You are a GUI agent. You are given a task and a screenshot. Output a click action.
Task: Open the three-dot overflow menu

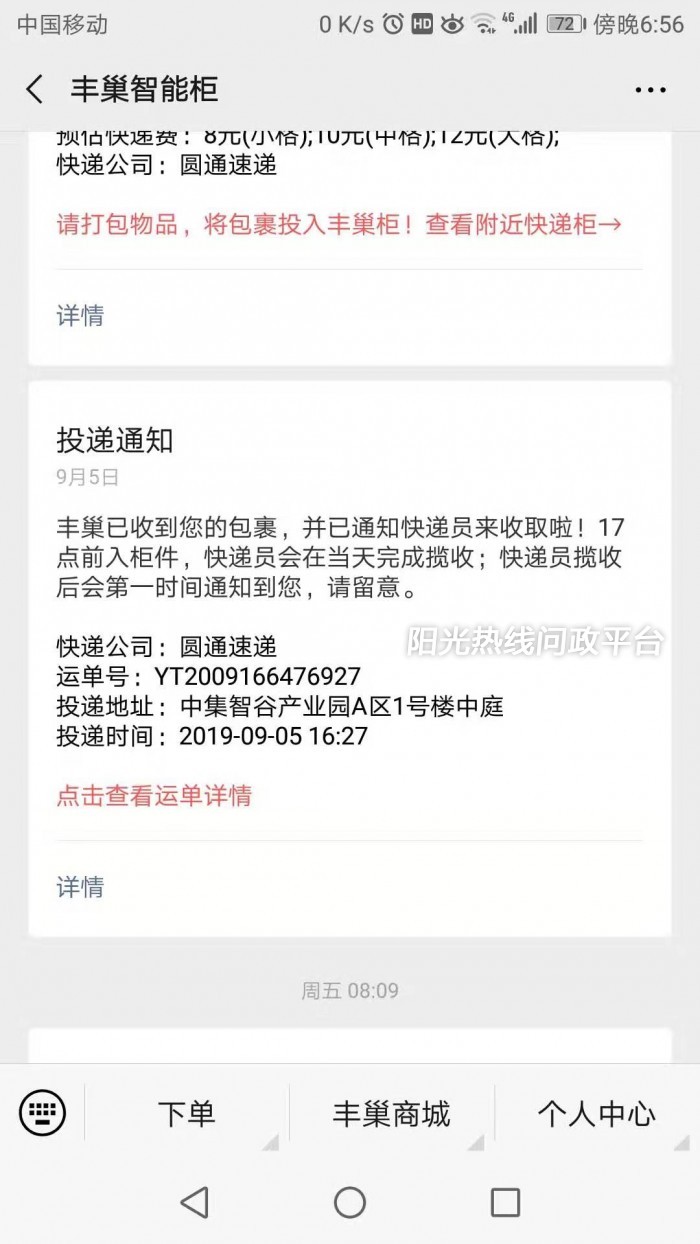650,90
